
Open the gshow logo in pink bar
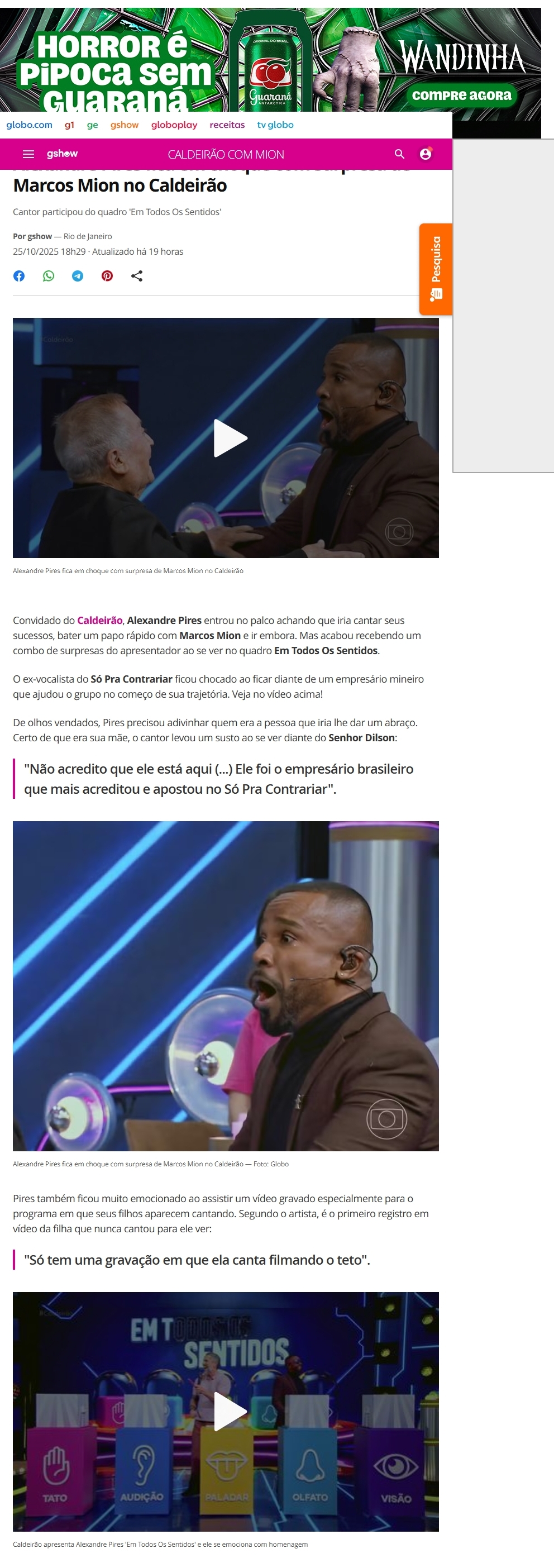[x=62, y=154]
